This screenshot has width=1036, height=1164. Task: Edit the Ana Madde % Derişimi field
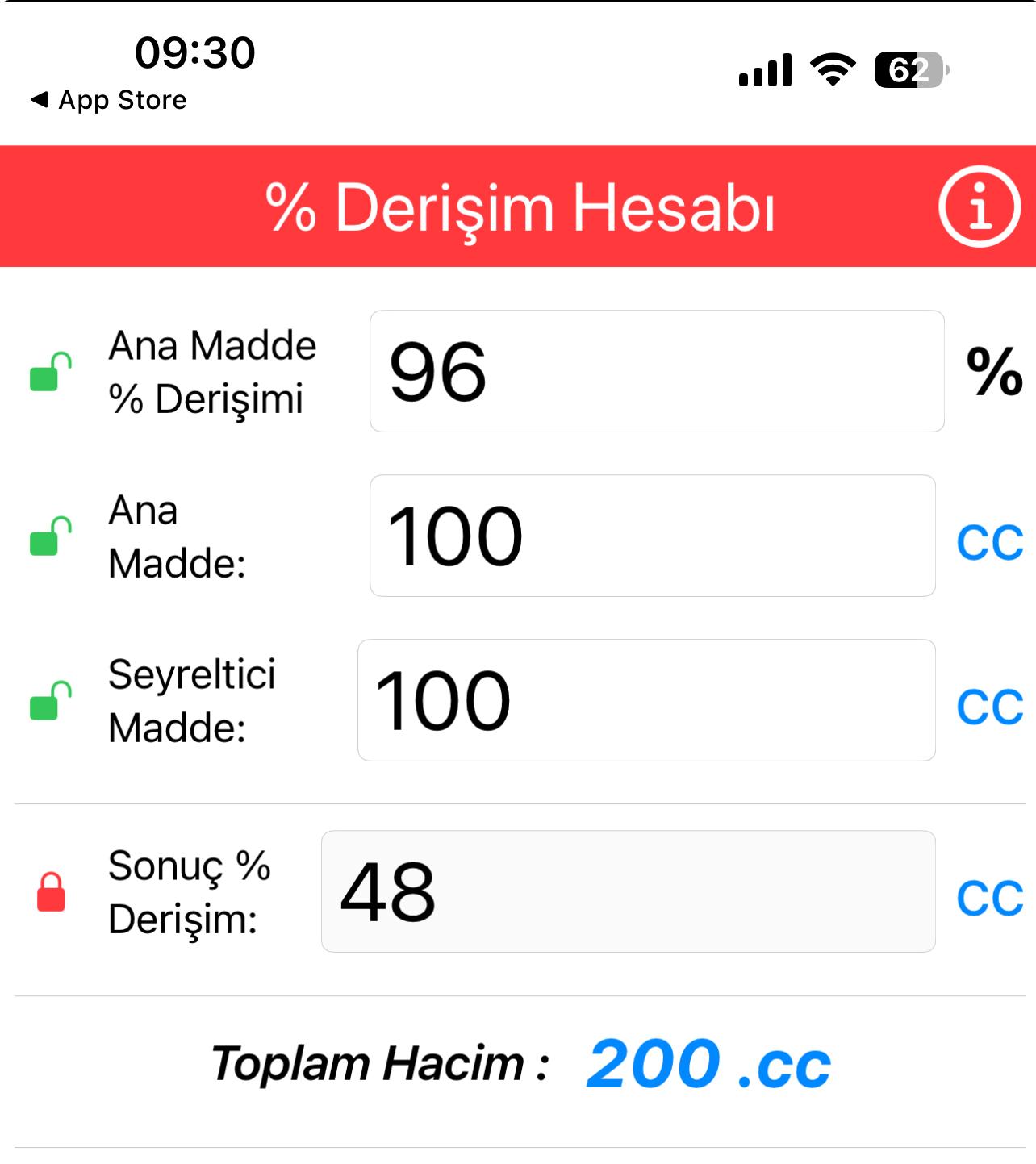click(657, 371)
